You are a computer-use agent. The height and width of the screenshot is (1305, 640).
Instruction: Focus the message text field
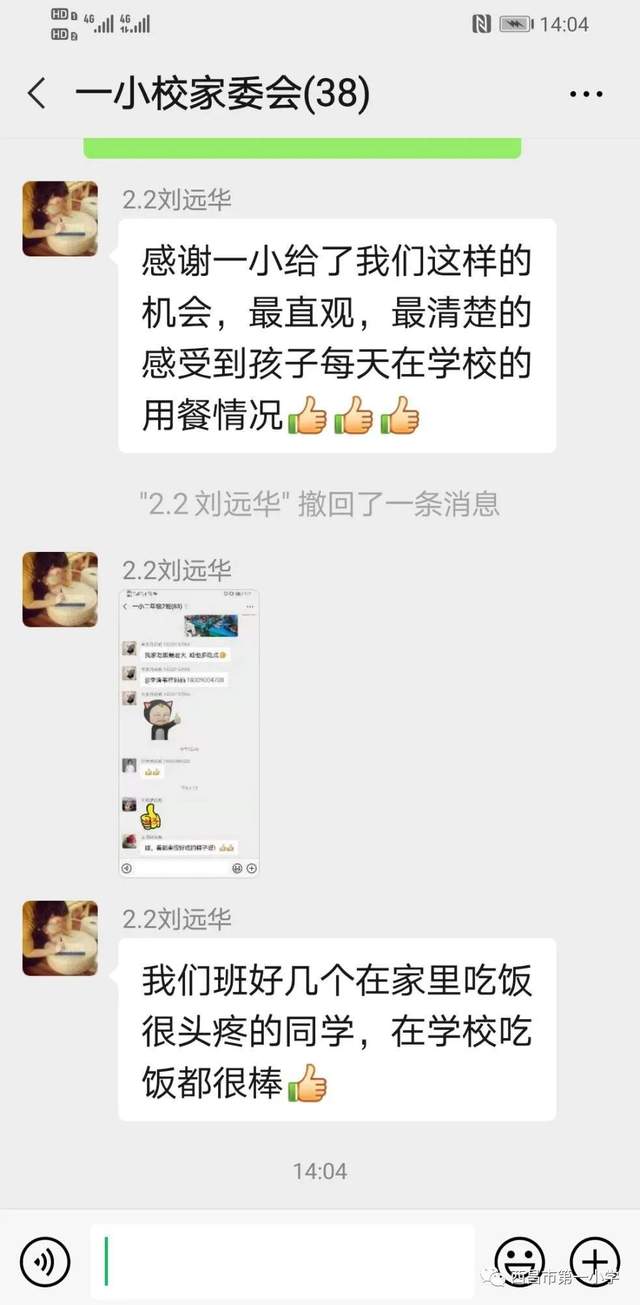pos(288,1260)
